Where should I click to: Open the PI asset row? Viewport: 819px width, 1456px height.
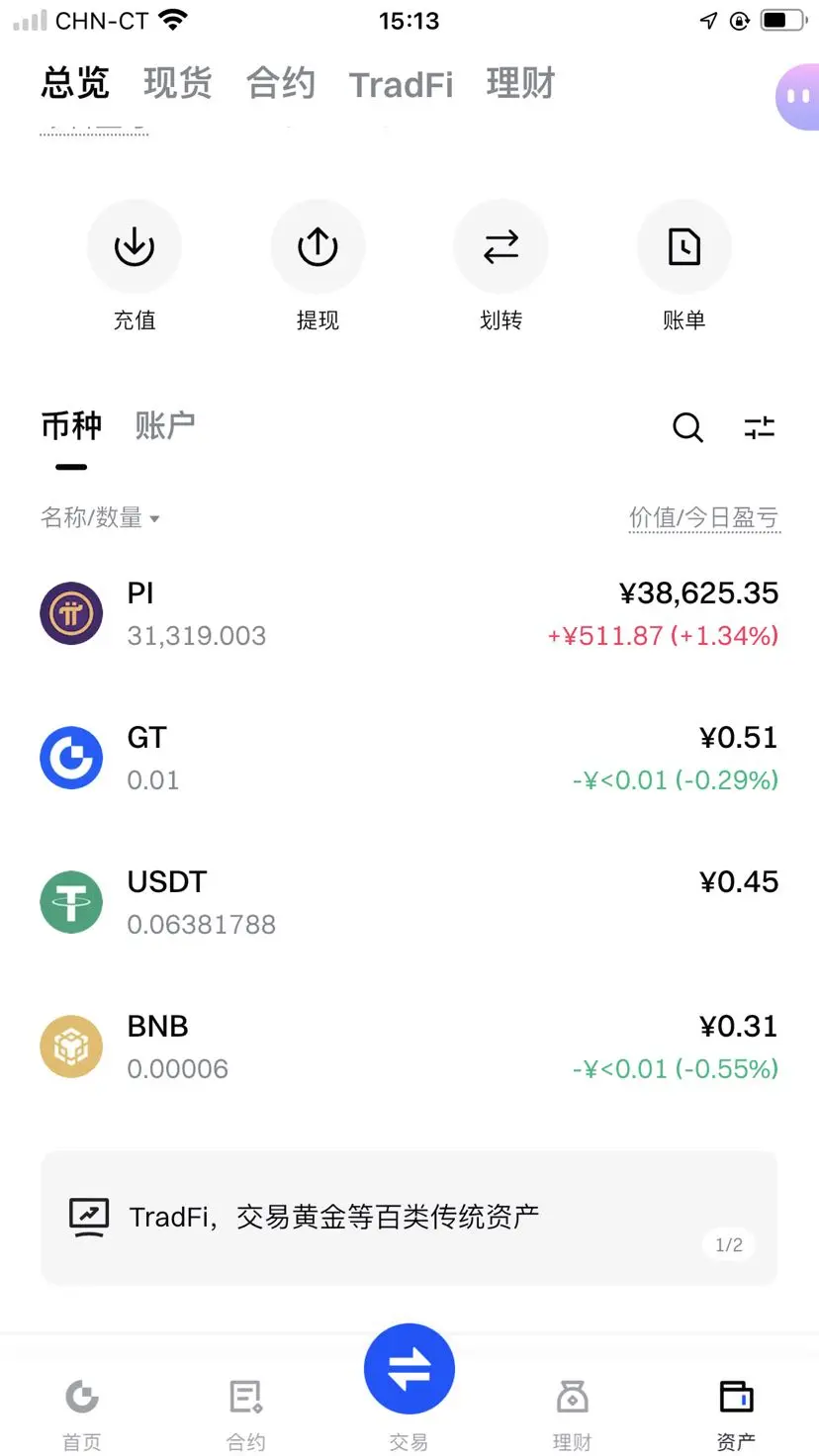pyautogui.click(x=409, y=613)
